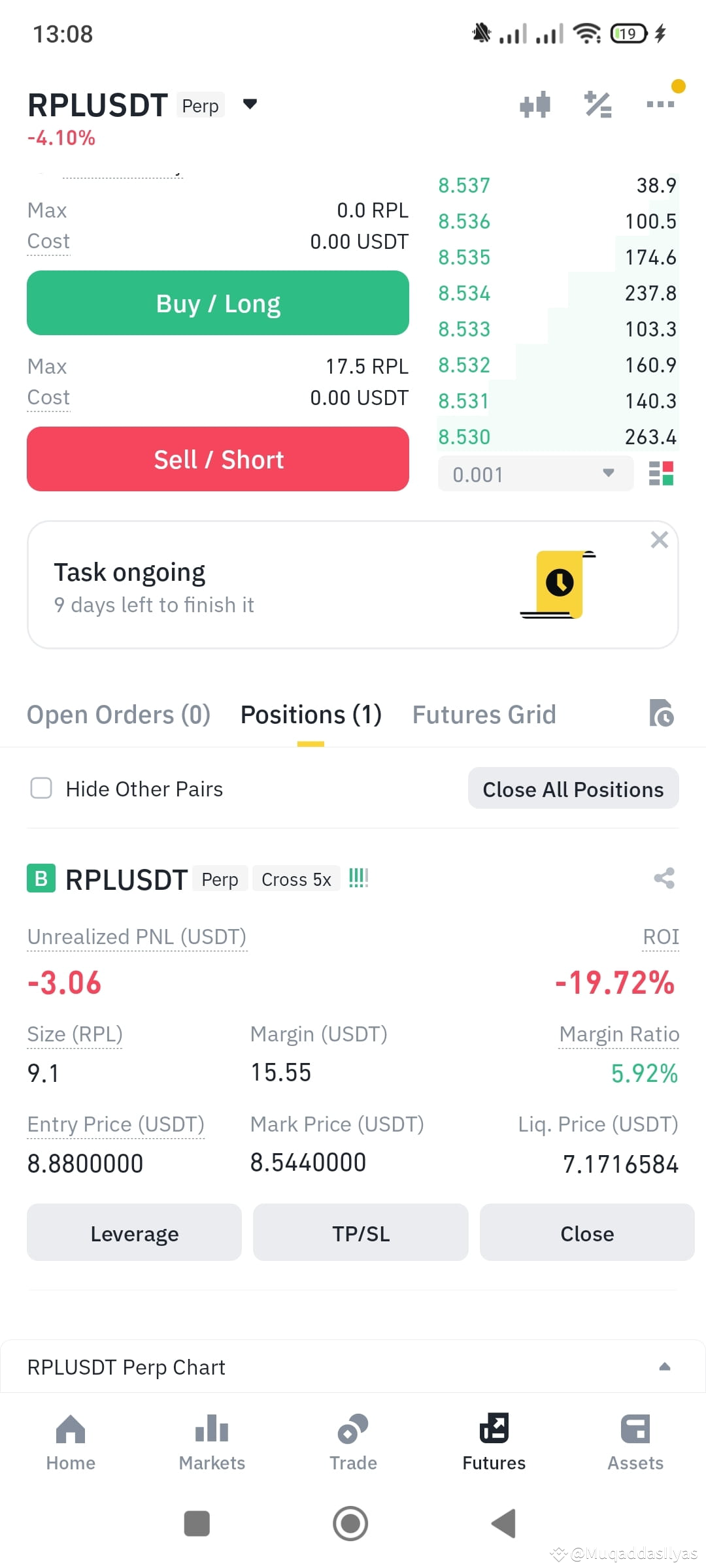Open the Futures Grid tab

[x=483, y=714]
